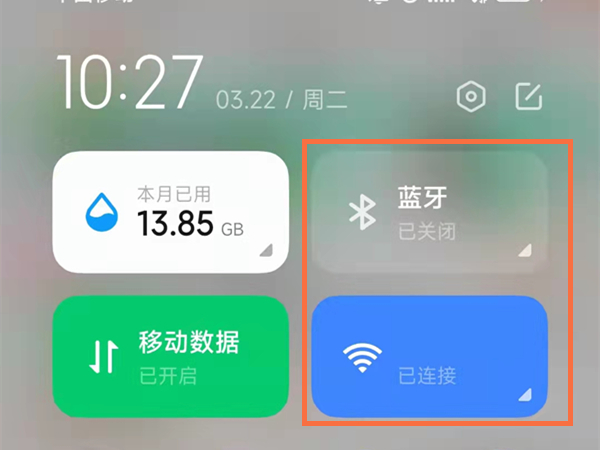This screenshot has width=600, height=450.
Task: Open settings via the hexagon gear icon
Action: (471, 97)
